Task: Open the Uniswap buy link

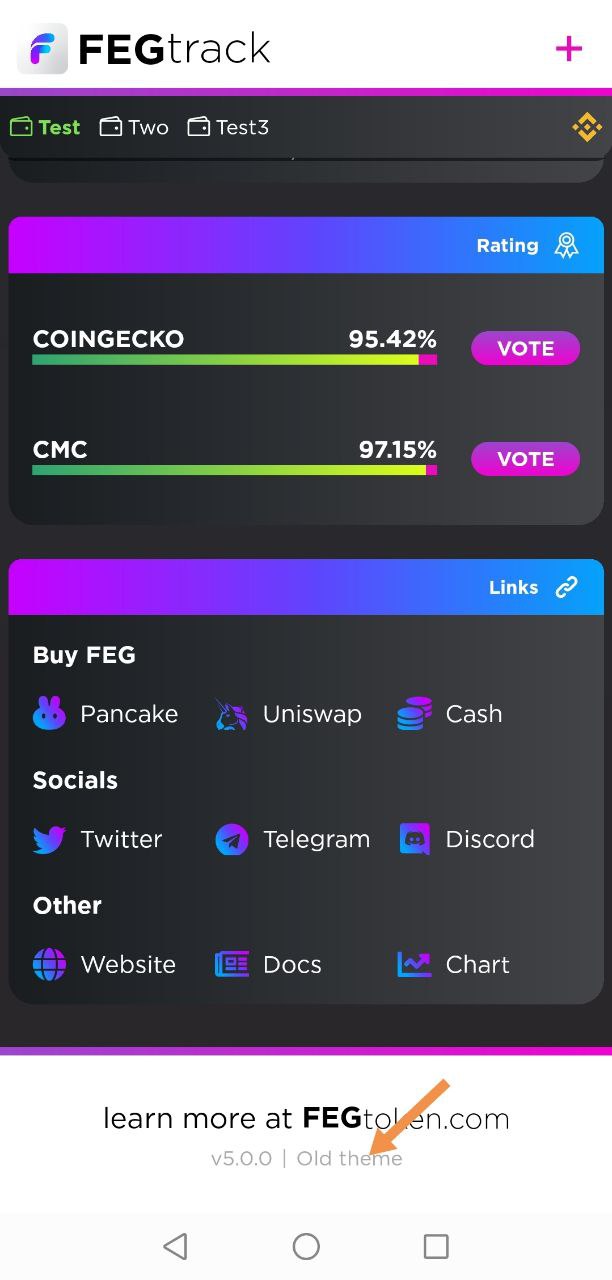Action: point(288,714)
